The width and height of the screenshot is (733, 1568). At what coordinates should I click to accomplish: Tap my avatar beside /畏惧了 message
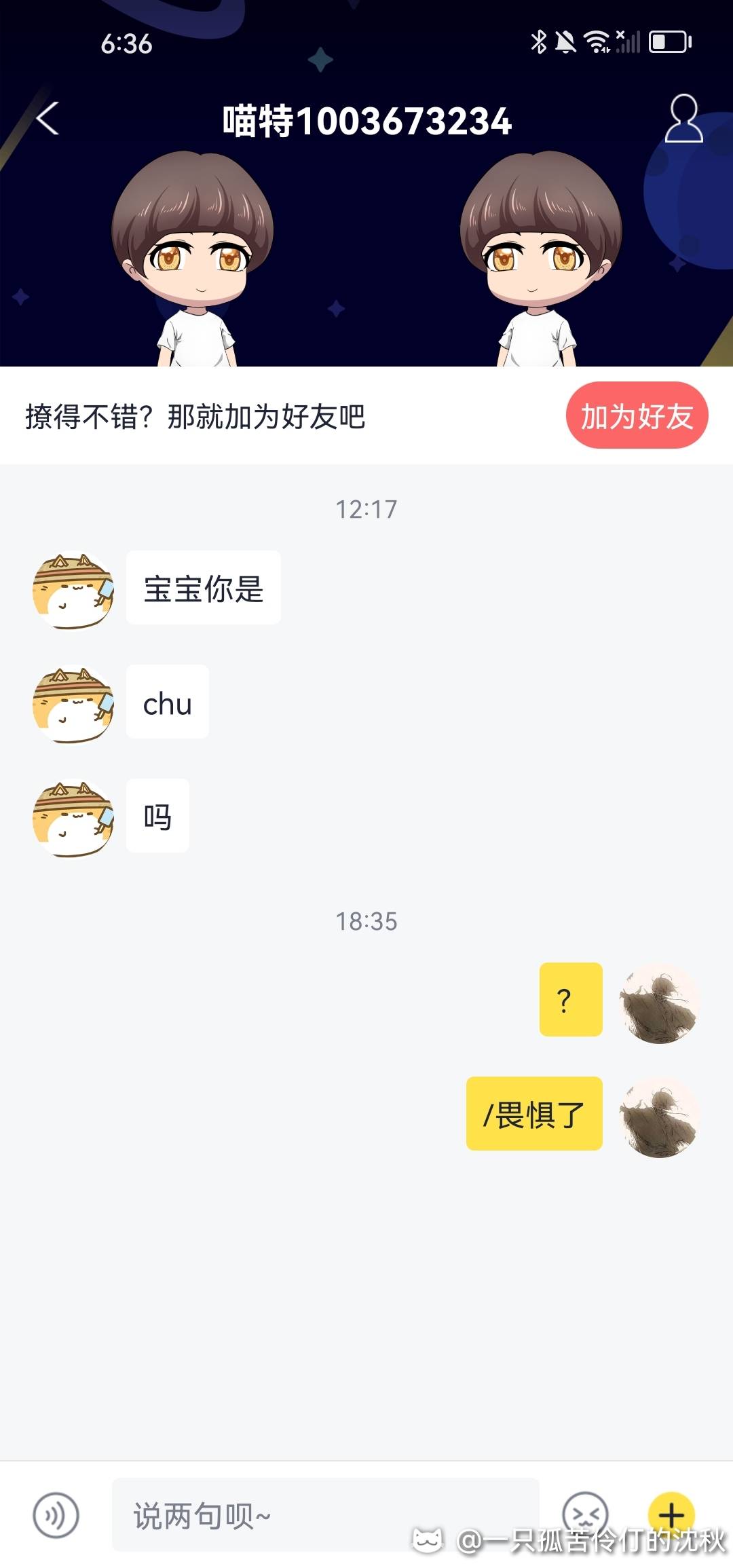(x=659, y=1117)
